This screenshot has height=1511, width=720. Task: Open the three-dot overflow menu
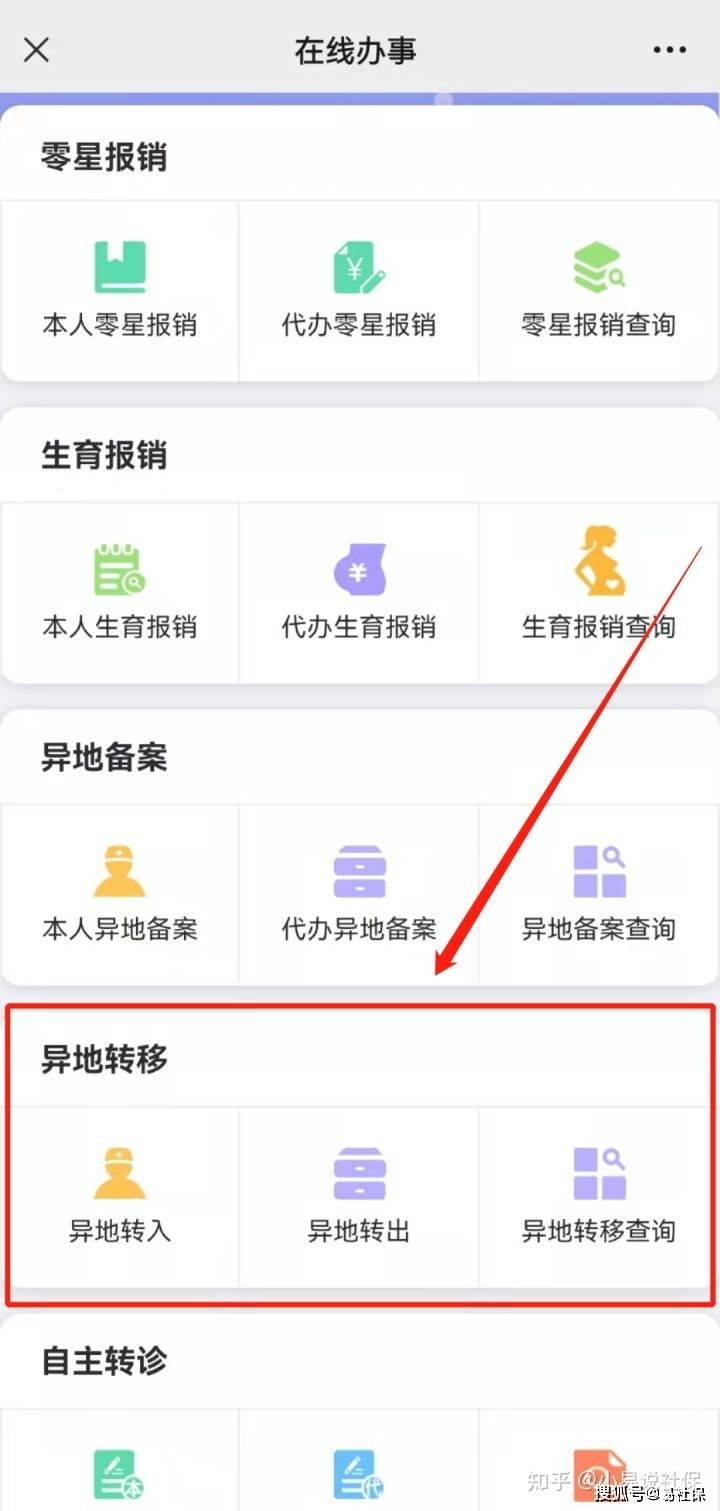point(669,50)
